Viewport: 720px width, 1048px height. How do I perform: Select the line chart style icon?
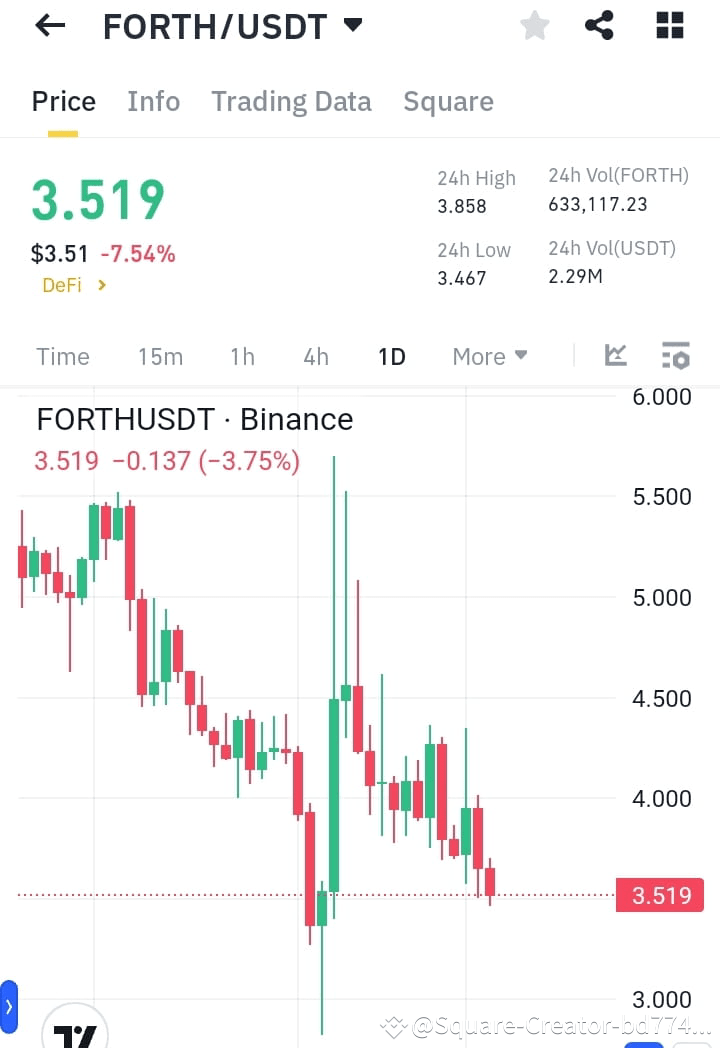(616, 355)
